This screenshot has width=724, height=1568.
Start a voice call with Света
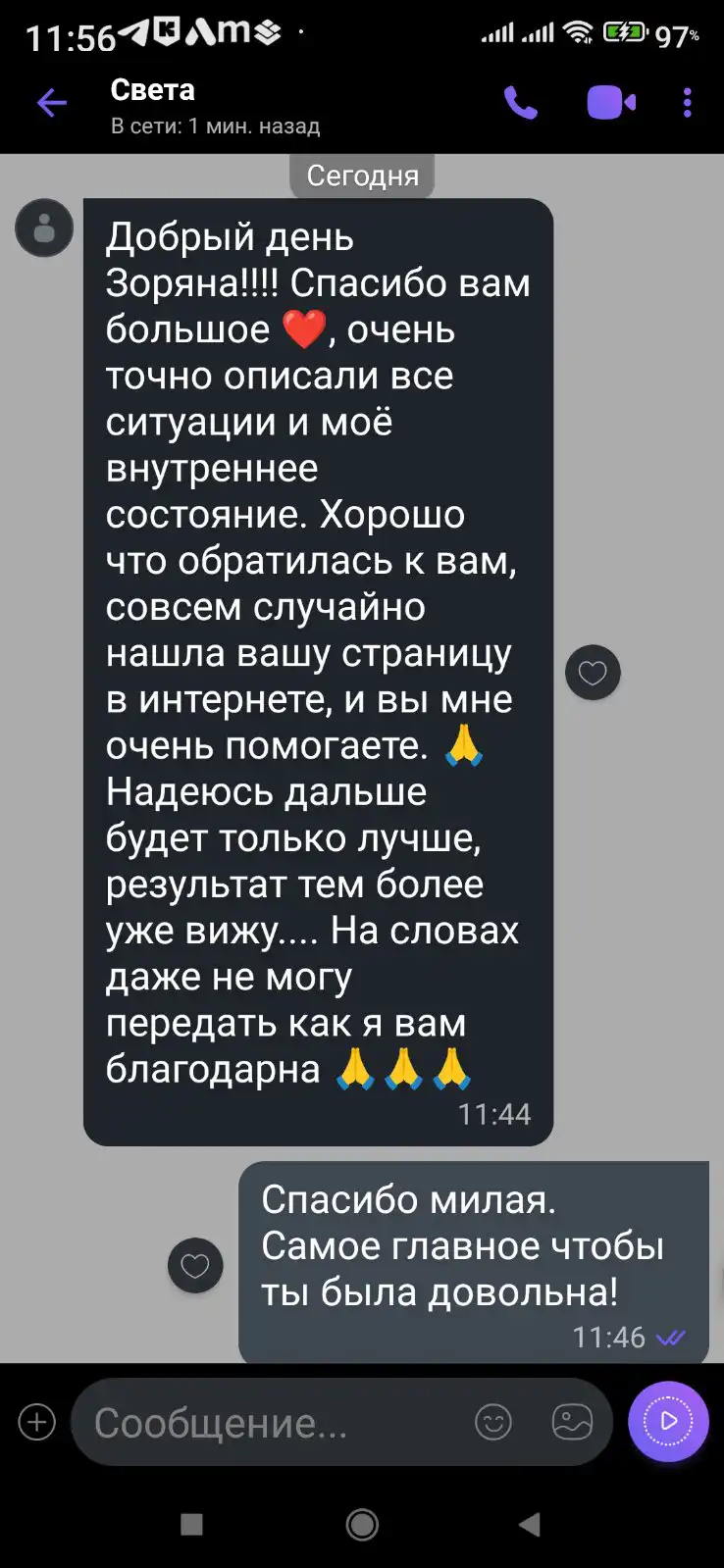point(520,103)
